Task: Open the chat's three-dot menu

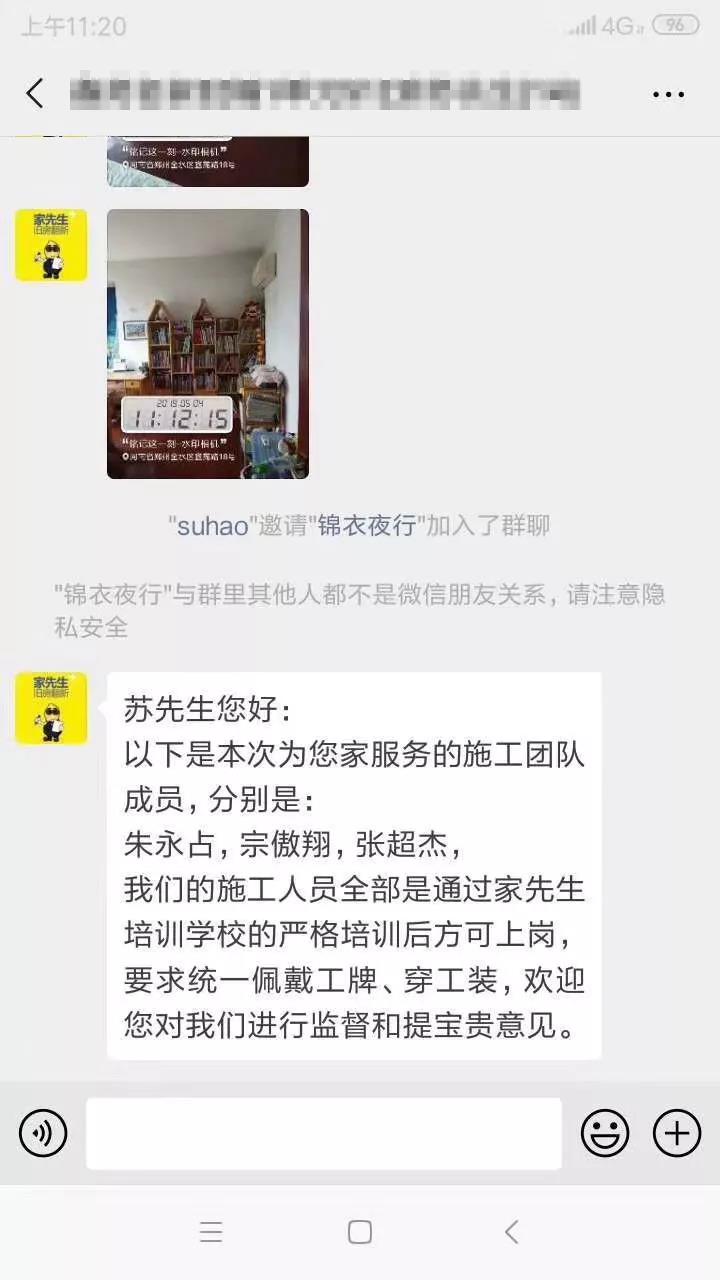Action: point(668,95)
